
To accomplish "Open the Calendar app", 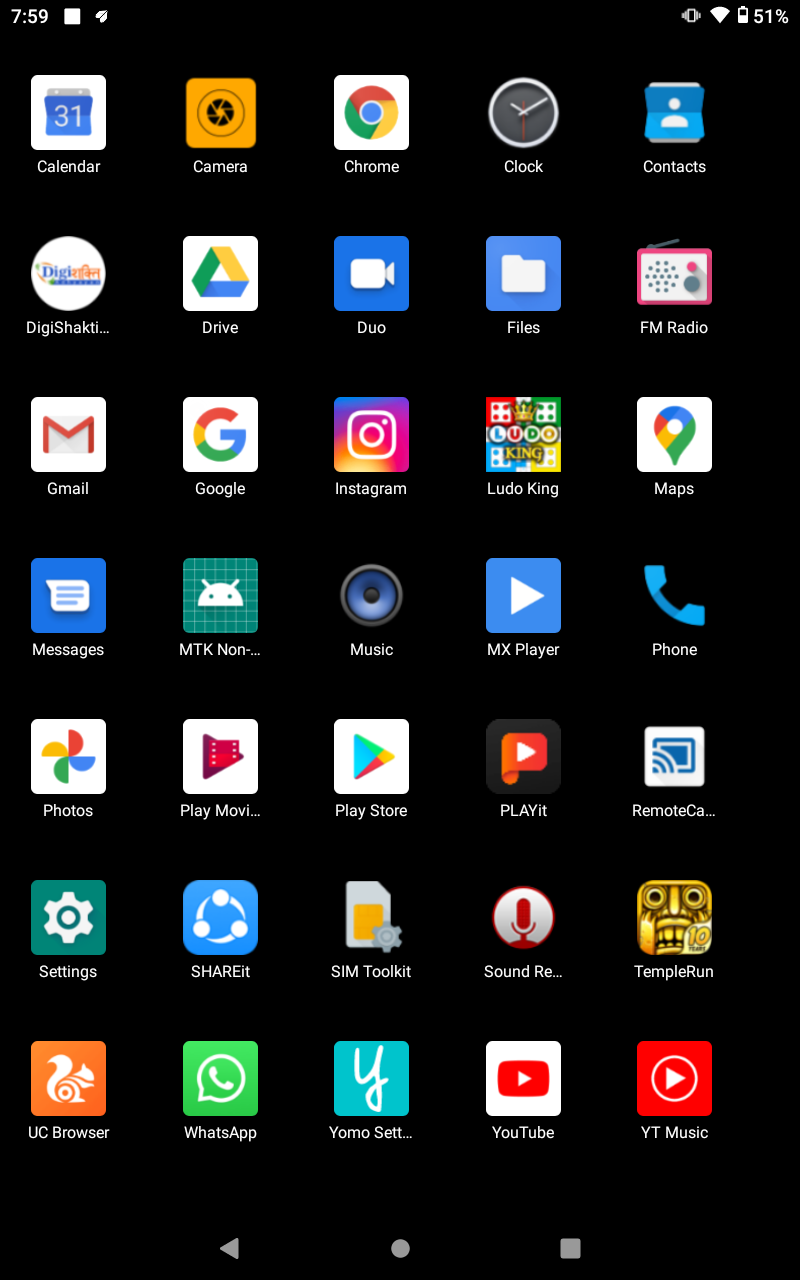I will pos(68,113).
